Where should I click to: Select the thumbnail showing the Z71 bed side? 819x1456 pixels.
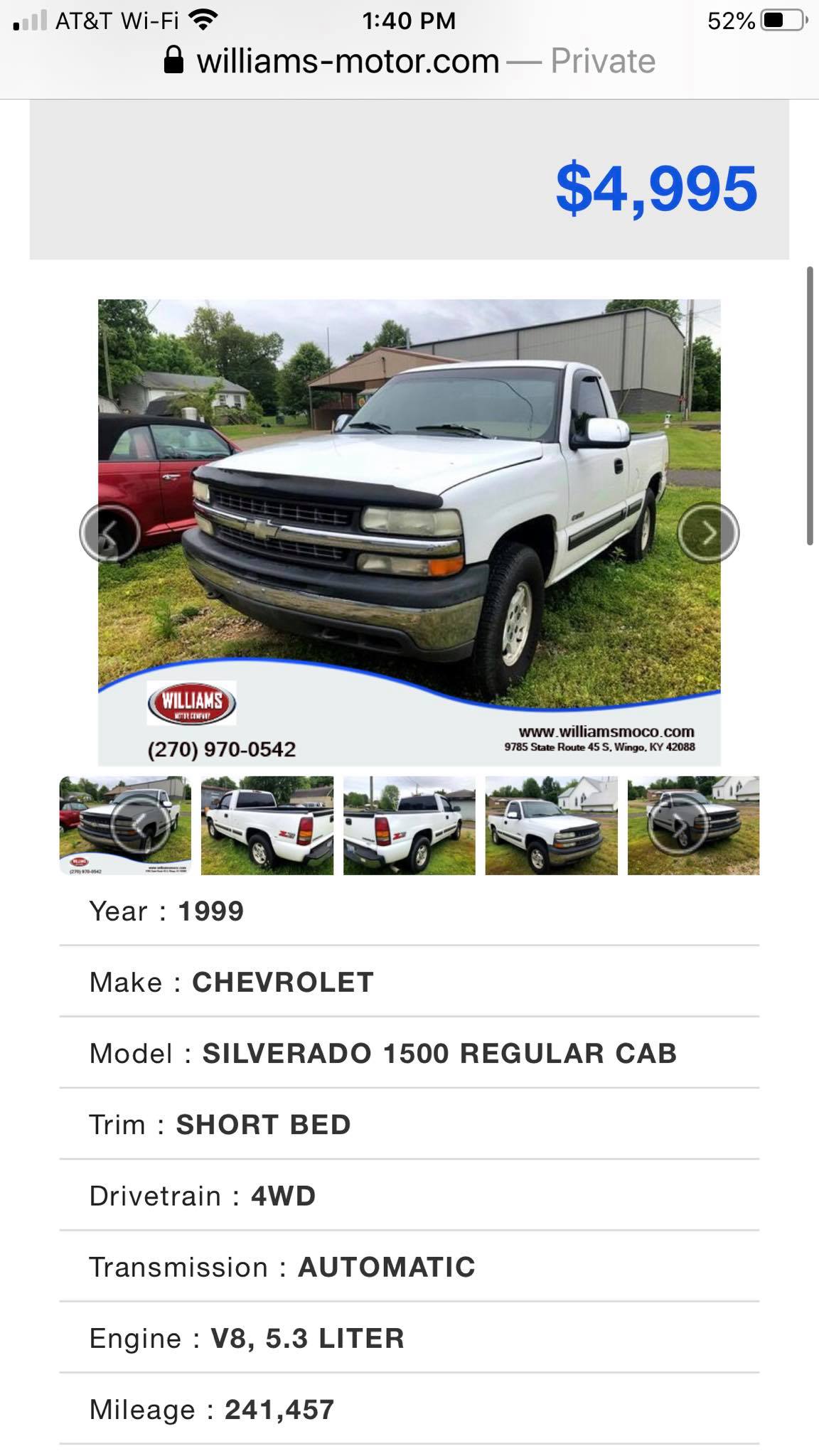click(267, 825)
